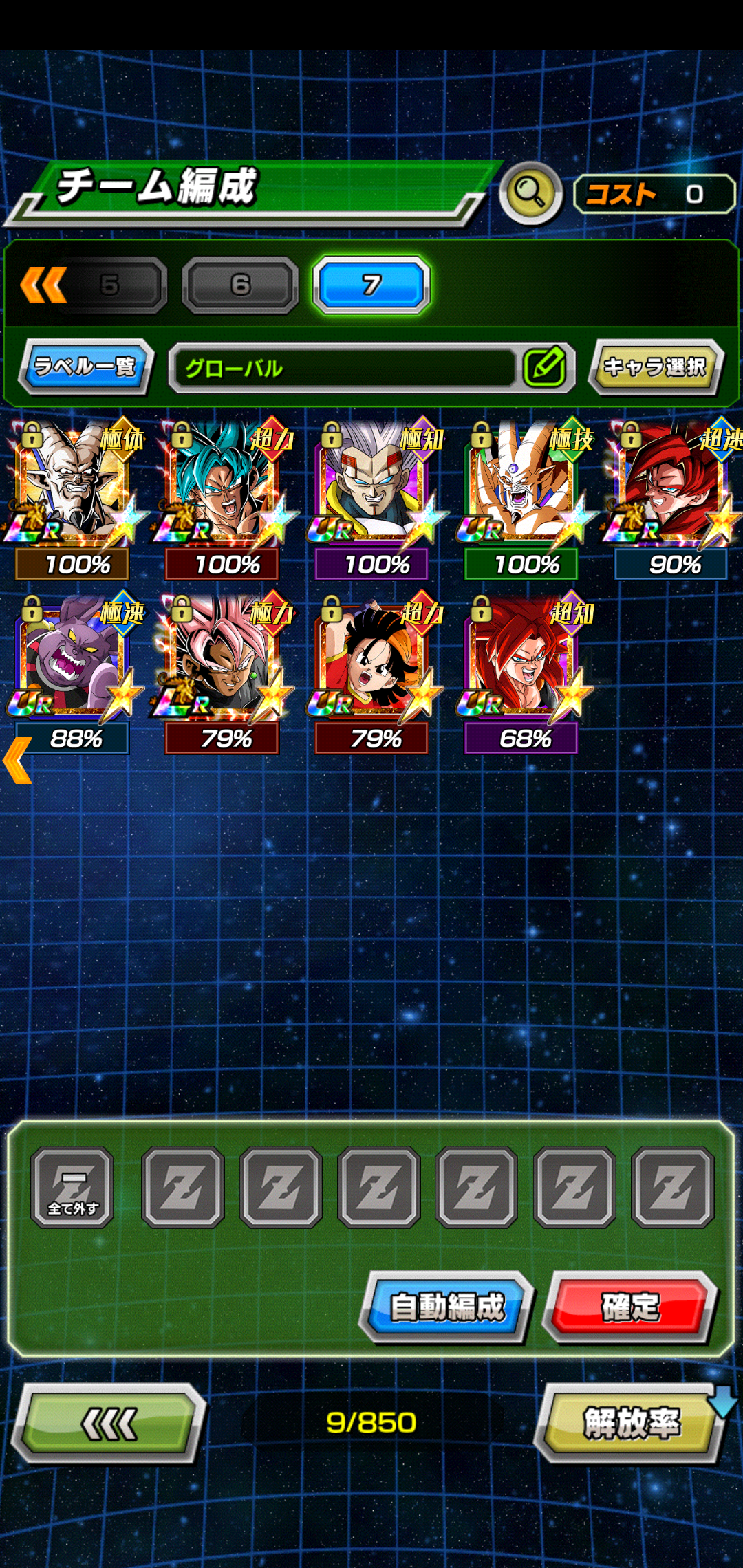Open キャラ選択 character selection
Viewport: 743px width, 1568px height.
point(655,367)
